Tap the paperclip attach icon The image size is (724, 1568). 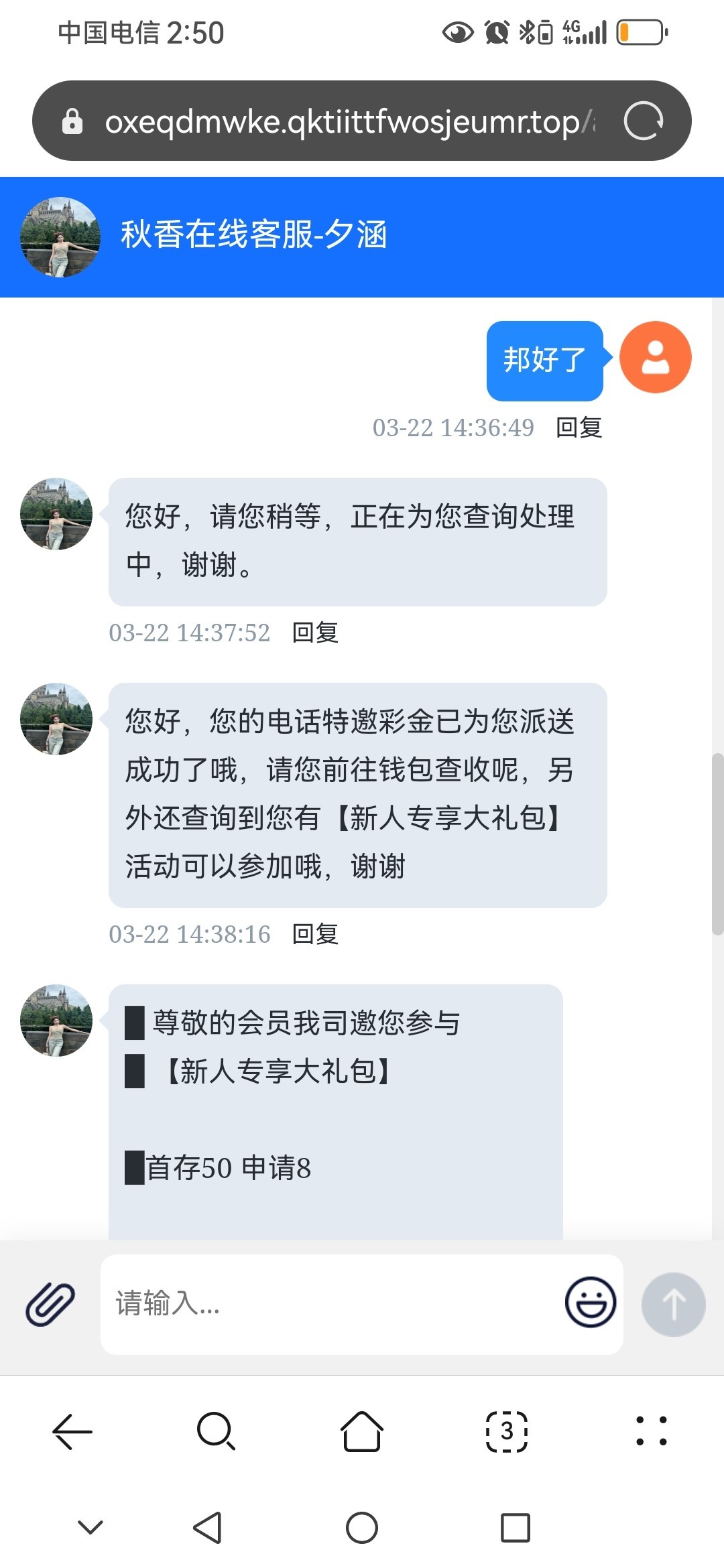[50, 1304]
